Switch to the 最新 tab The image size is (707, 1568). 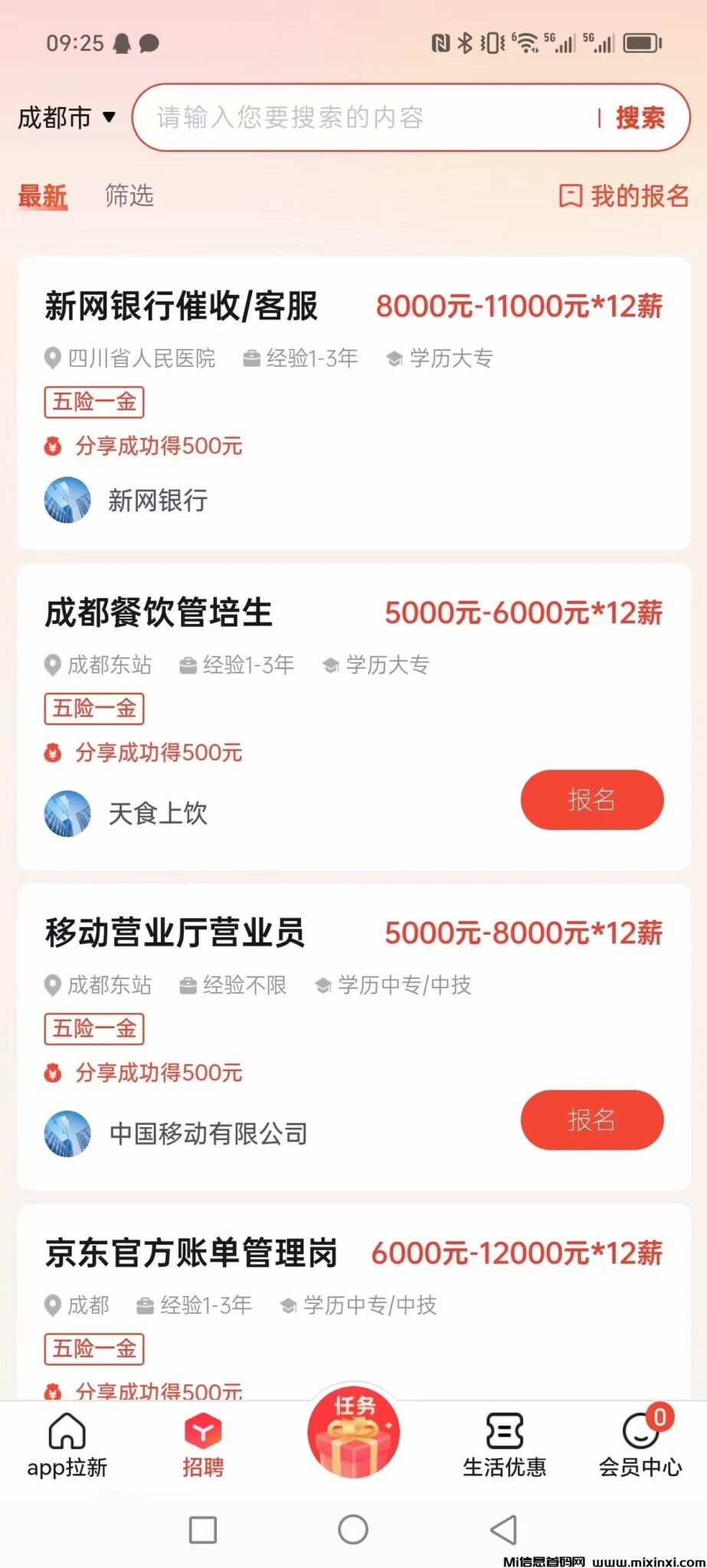point(43,196)
